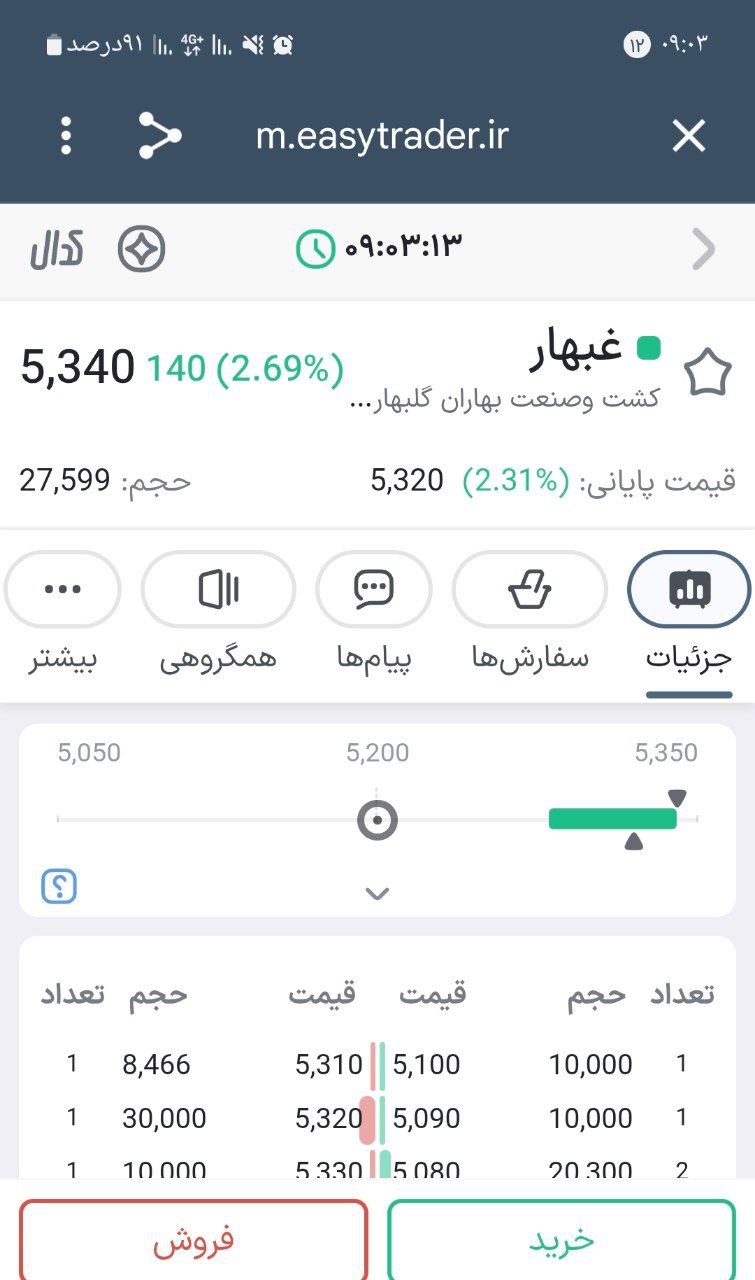Show the بیشتر options
Image resolution: width=755 pixels, height=1280 pixels.
tap(63, 591)
